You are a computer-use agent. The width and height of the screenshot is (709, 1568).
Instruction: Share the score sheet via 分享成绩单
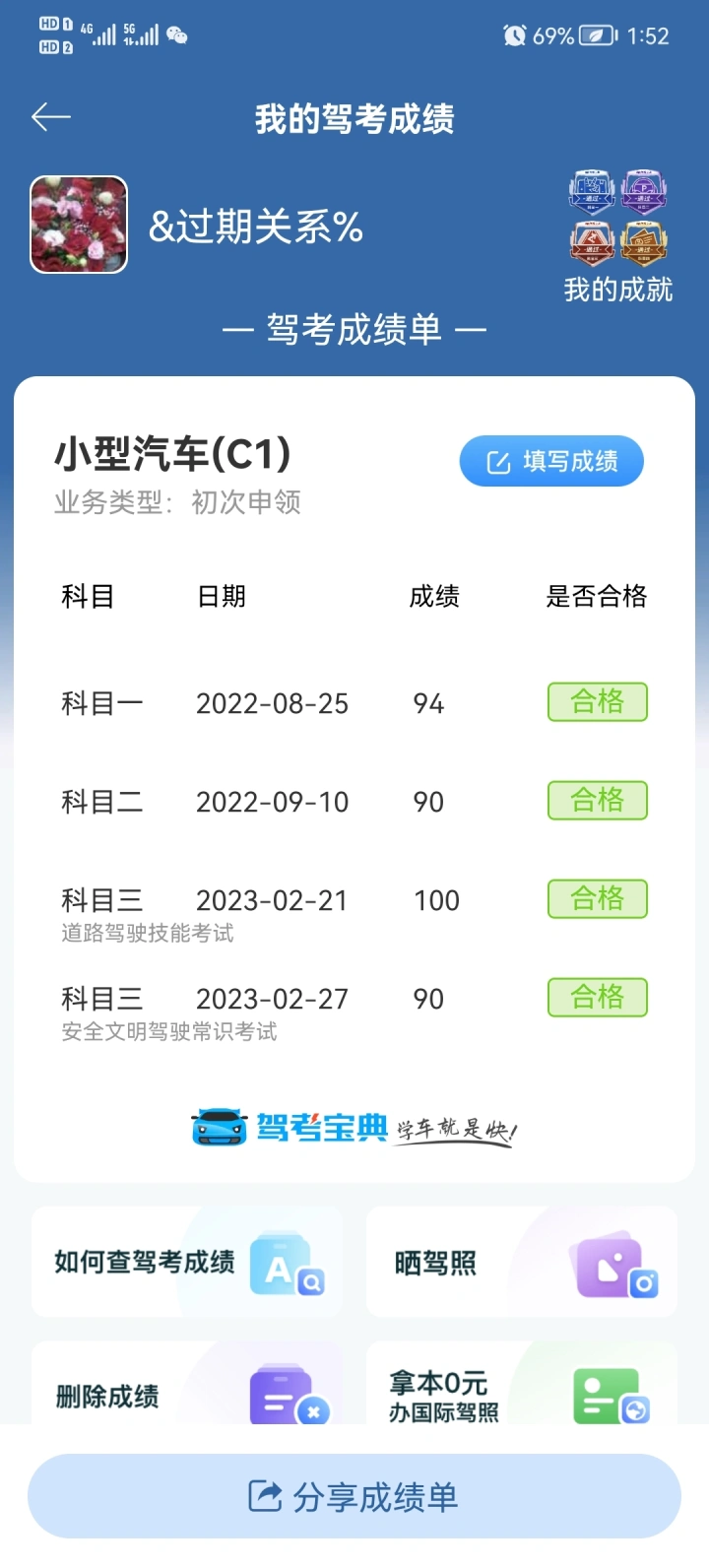click(x=354, y=1496)
